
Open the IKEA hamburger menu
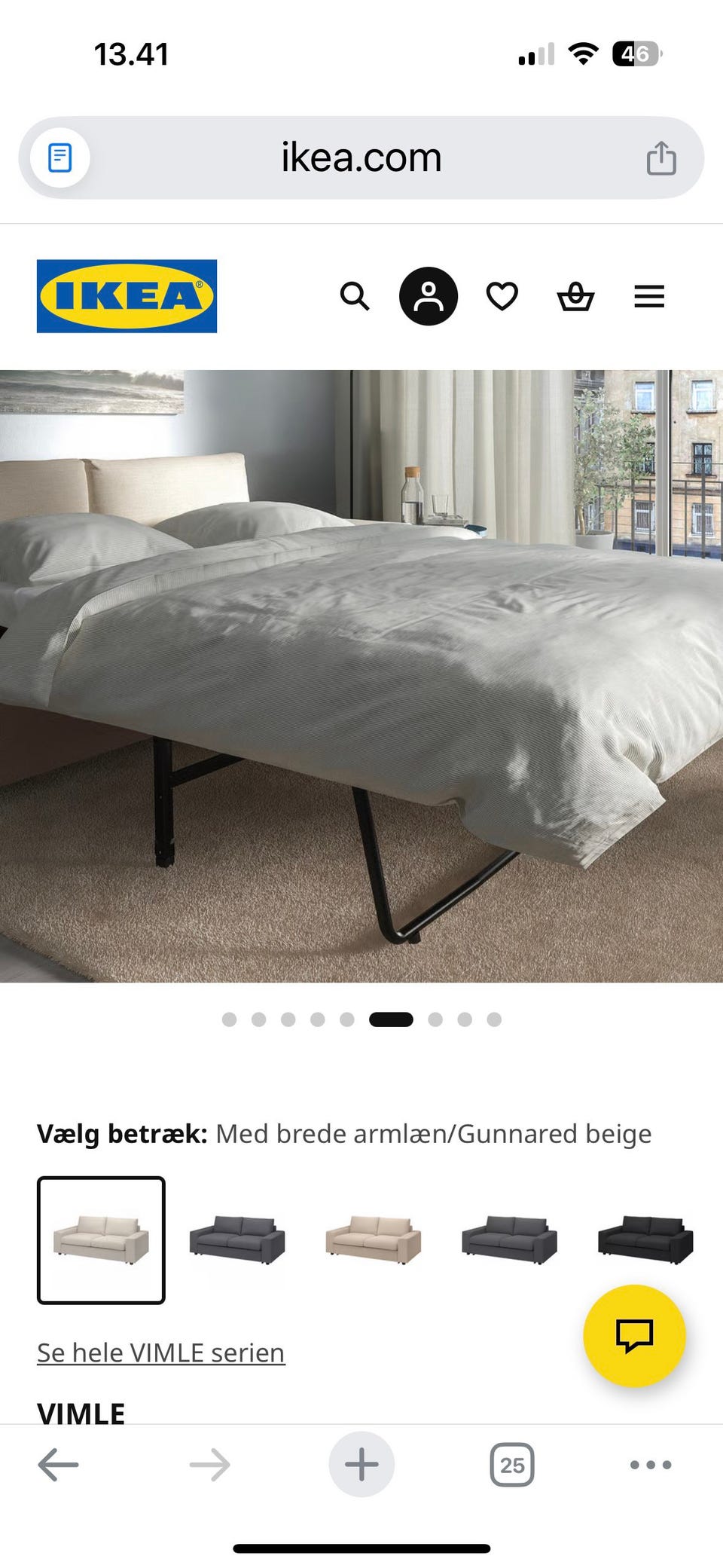click(649, 296)
